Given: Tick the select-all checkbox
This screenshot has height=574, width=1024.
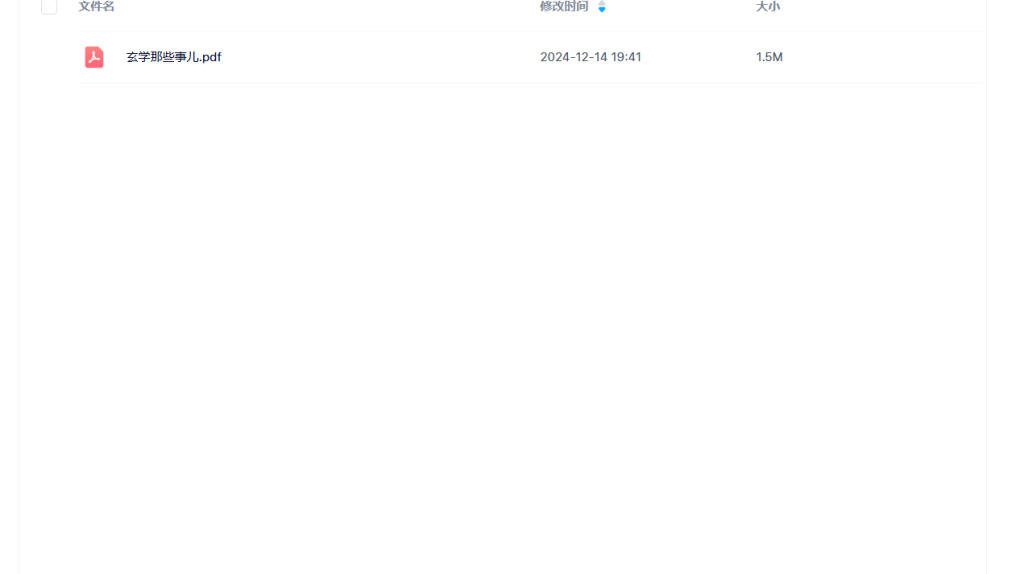Looking at the screenshot, I should pyautogui.click(x=49, y=6).
